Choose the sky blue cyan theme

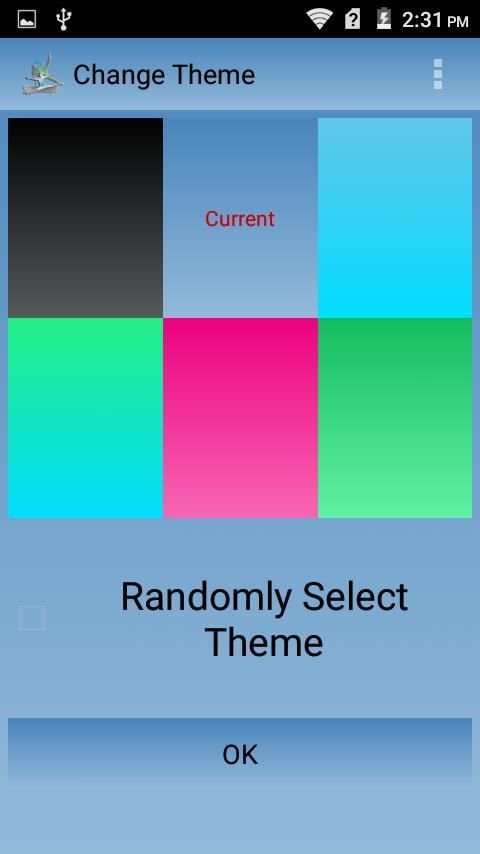395,218
